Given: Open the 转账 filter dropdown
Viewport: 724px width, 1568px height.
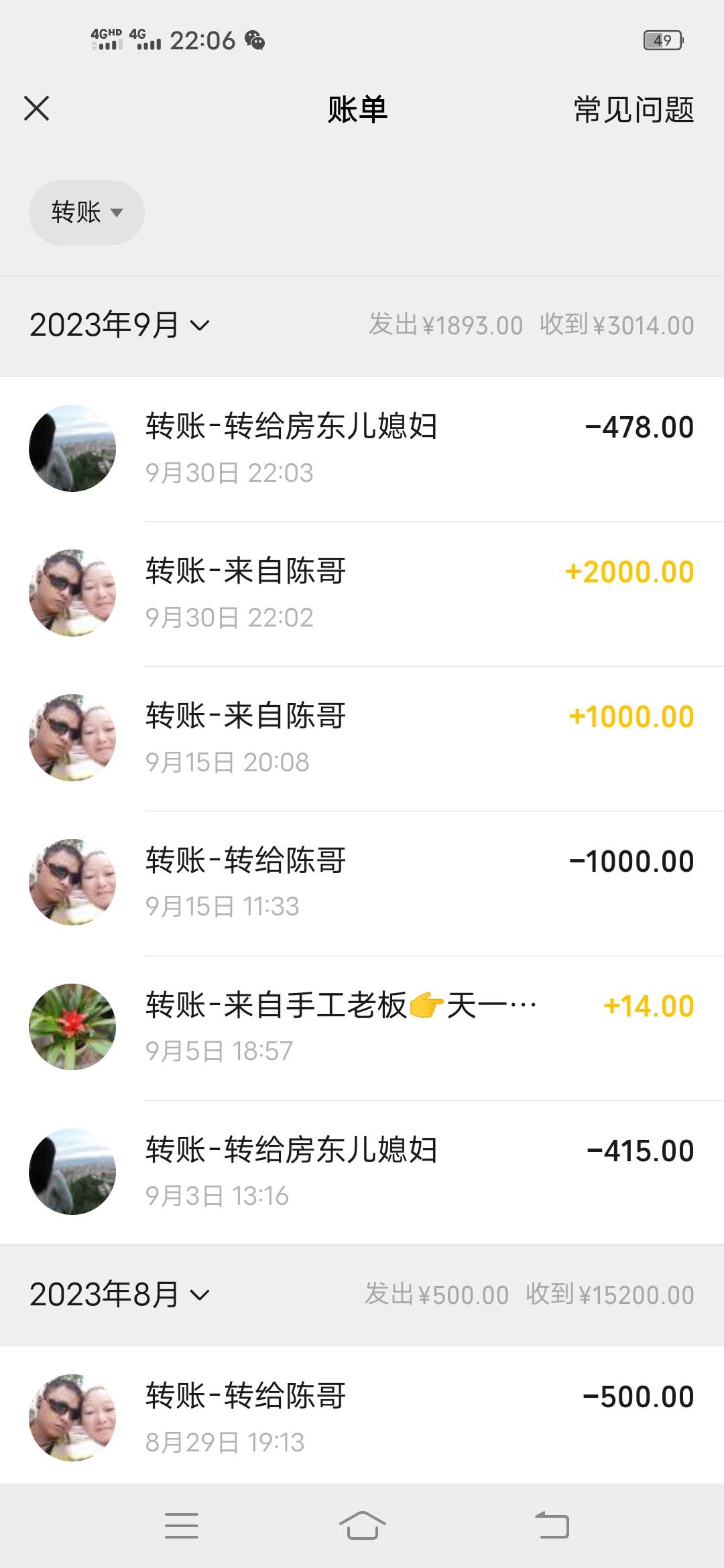Looking at the screenshot, I should tap(86, 212).
